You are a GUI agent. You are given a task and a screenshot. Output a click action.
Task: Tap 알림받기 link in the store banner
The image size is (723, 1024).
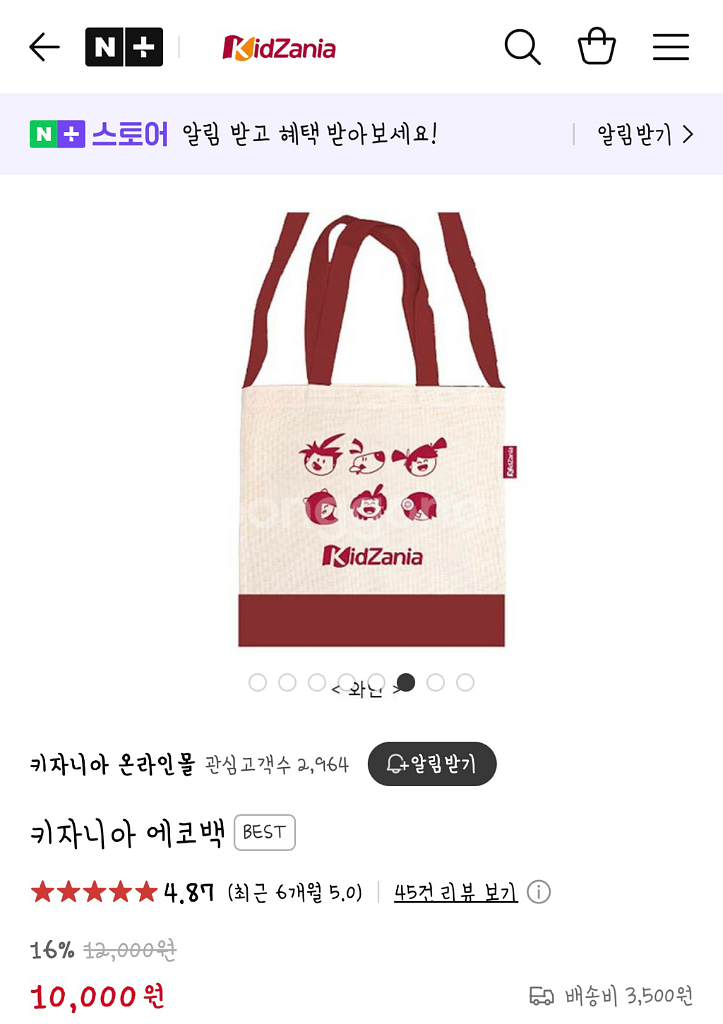click(x=645, y=135)
